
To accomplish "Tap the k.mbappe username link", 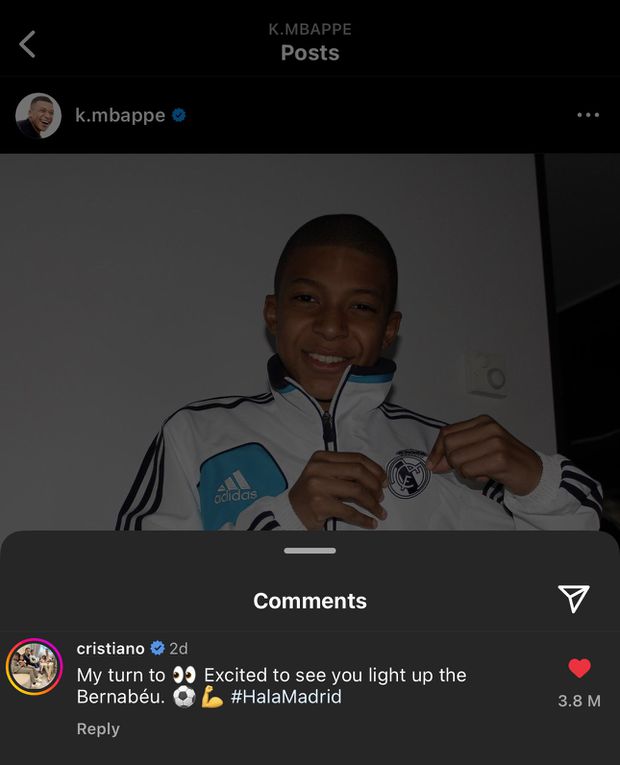I will (120, 116).
